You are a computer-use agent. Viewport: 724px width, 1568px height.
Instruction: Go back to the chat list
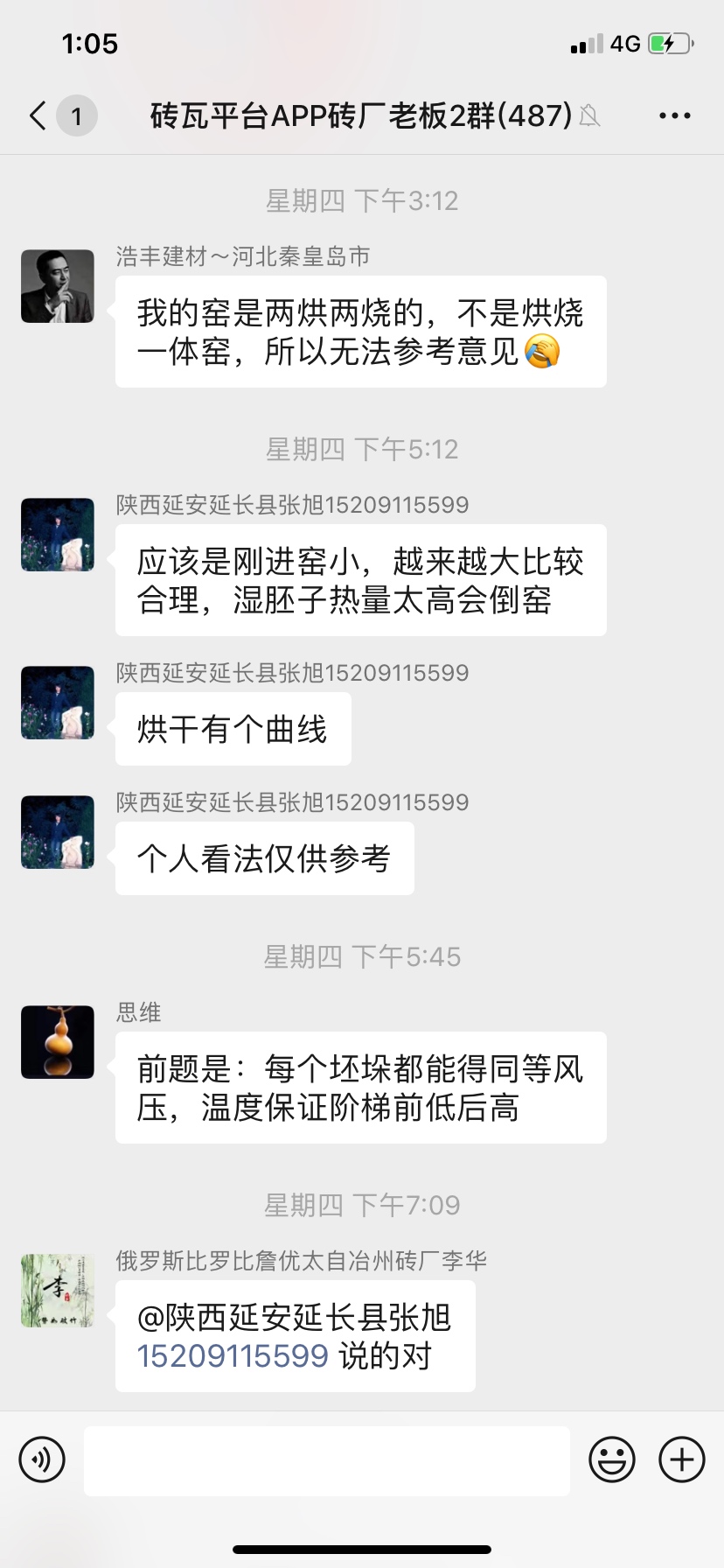[38, 115]
